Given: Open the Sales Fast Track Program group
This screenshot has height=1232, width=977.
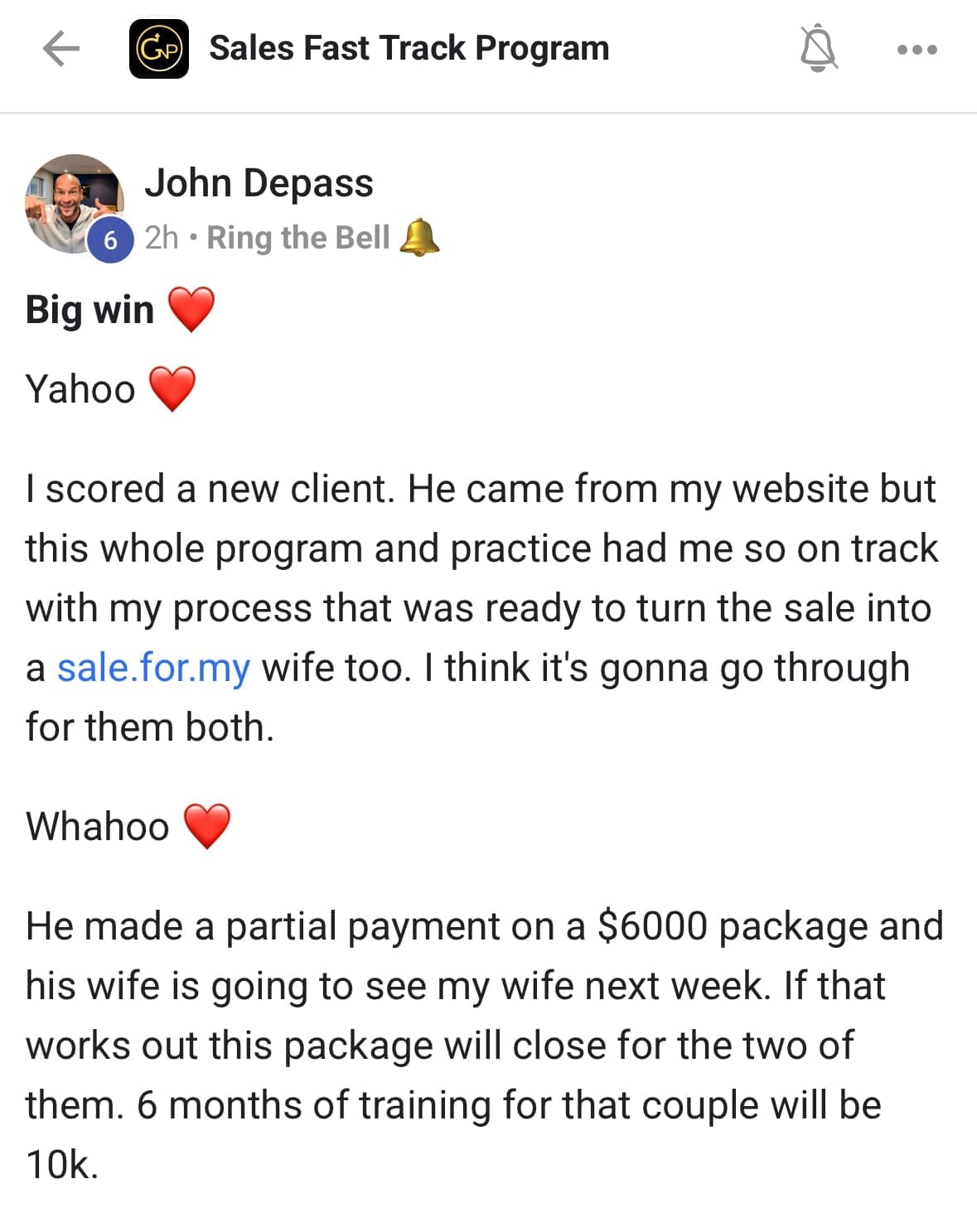Looking at the screenshot, I should pyautogui.click(x=409, y=48).
